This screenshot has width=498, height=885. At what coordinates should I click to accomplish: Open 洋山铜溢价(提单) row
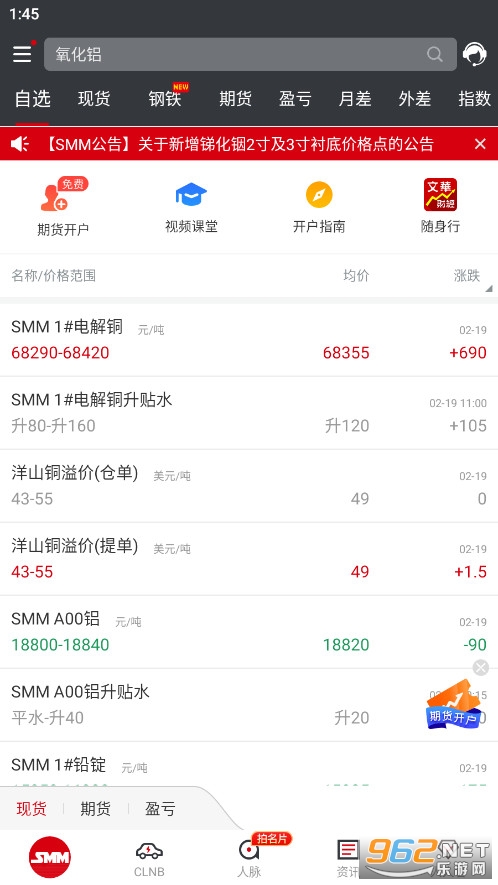(x=249, y=559)
